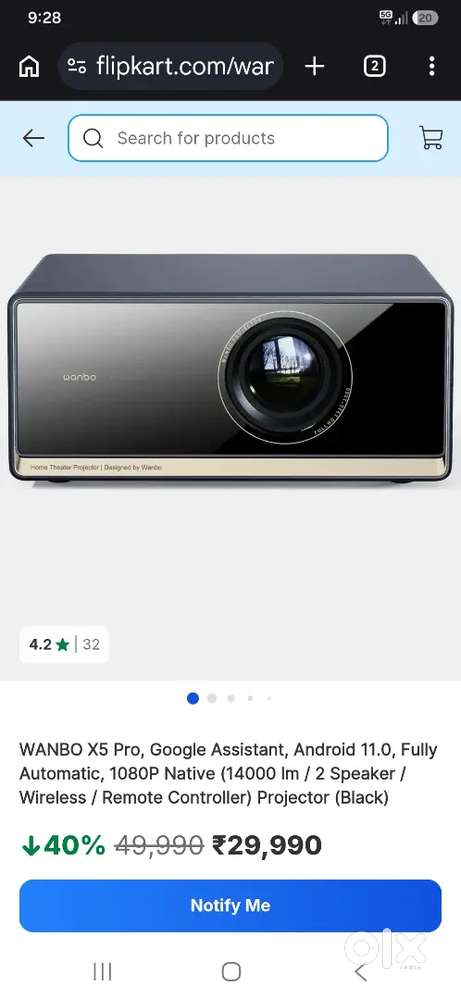Open the browser overflow menu
The height and width of the screenshot is (1000, 461).
pos(432,66)
